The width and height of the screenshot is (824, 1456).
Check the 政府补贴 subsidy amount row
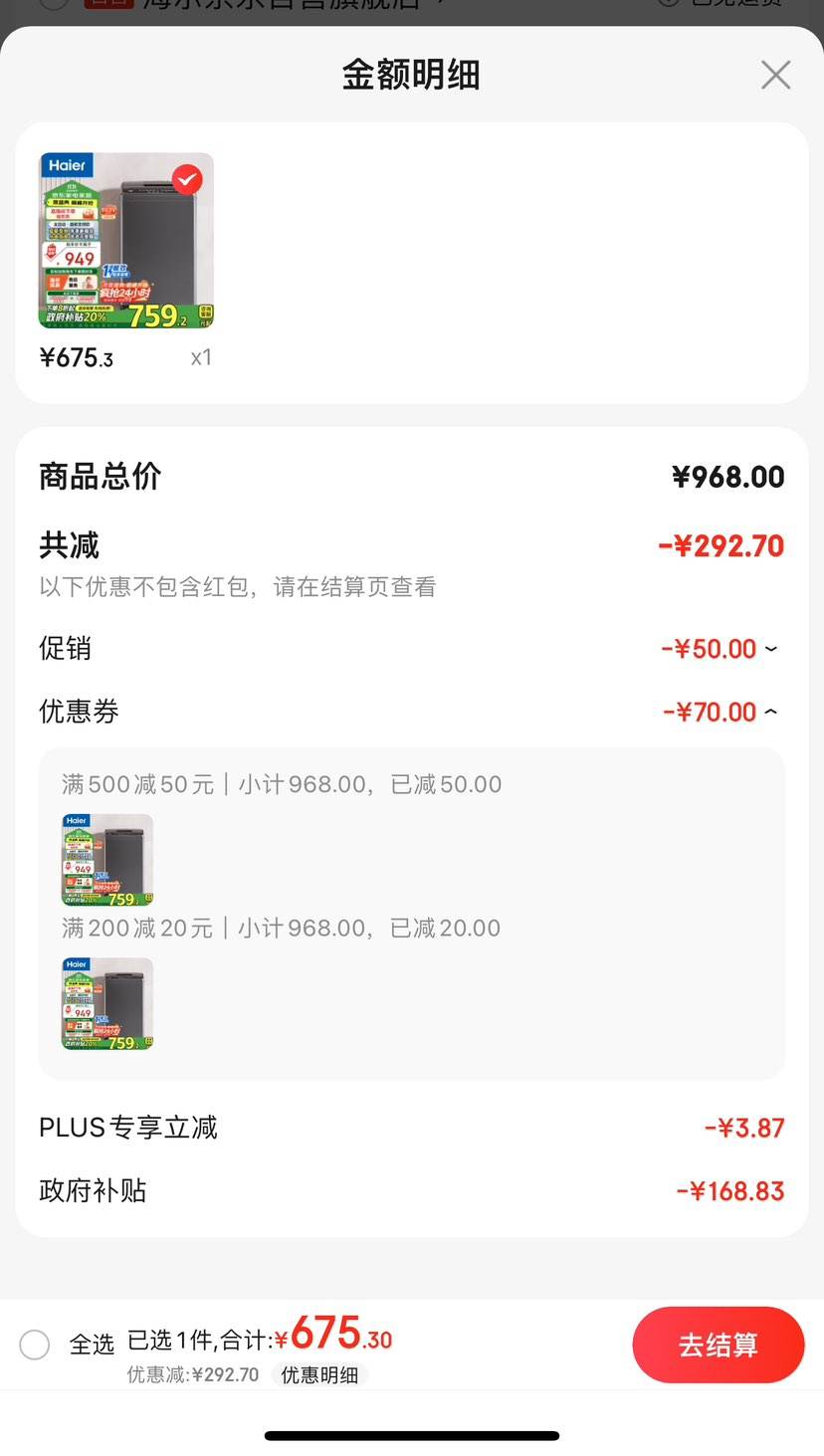click(x=412, y=1190)
